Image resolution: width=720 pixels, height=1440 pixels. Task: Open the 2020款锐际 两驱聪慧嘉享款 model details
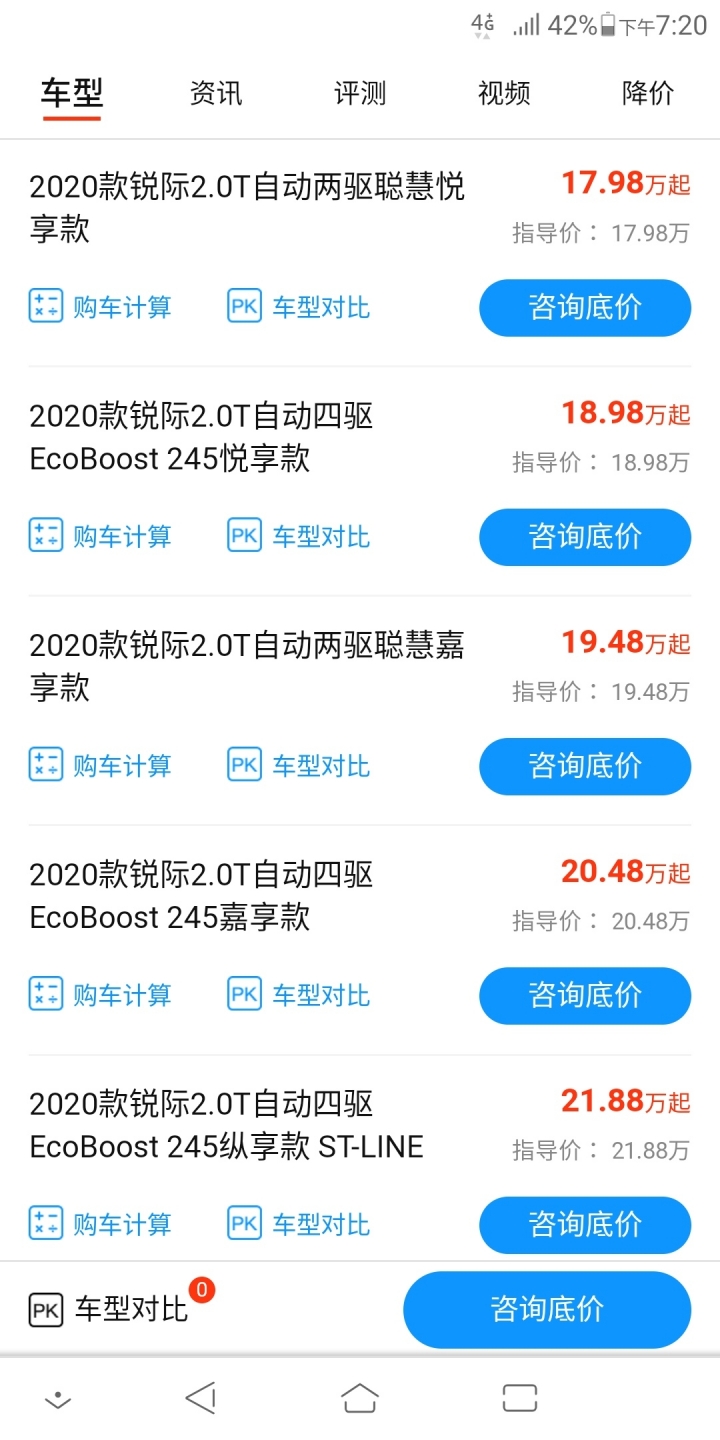(246, 666)
